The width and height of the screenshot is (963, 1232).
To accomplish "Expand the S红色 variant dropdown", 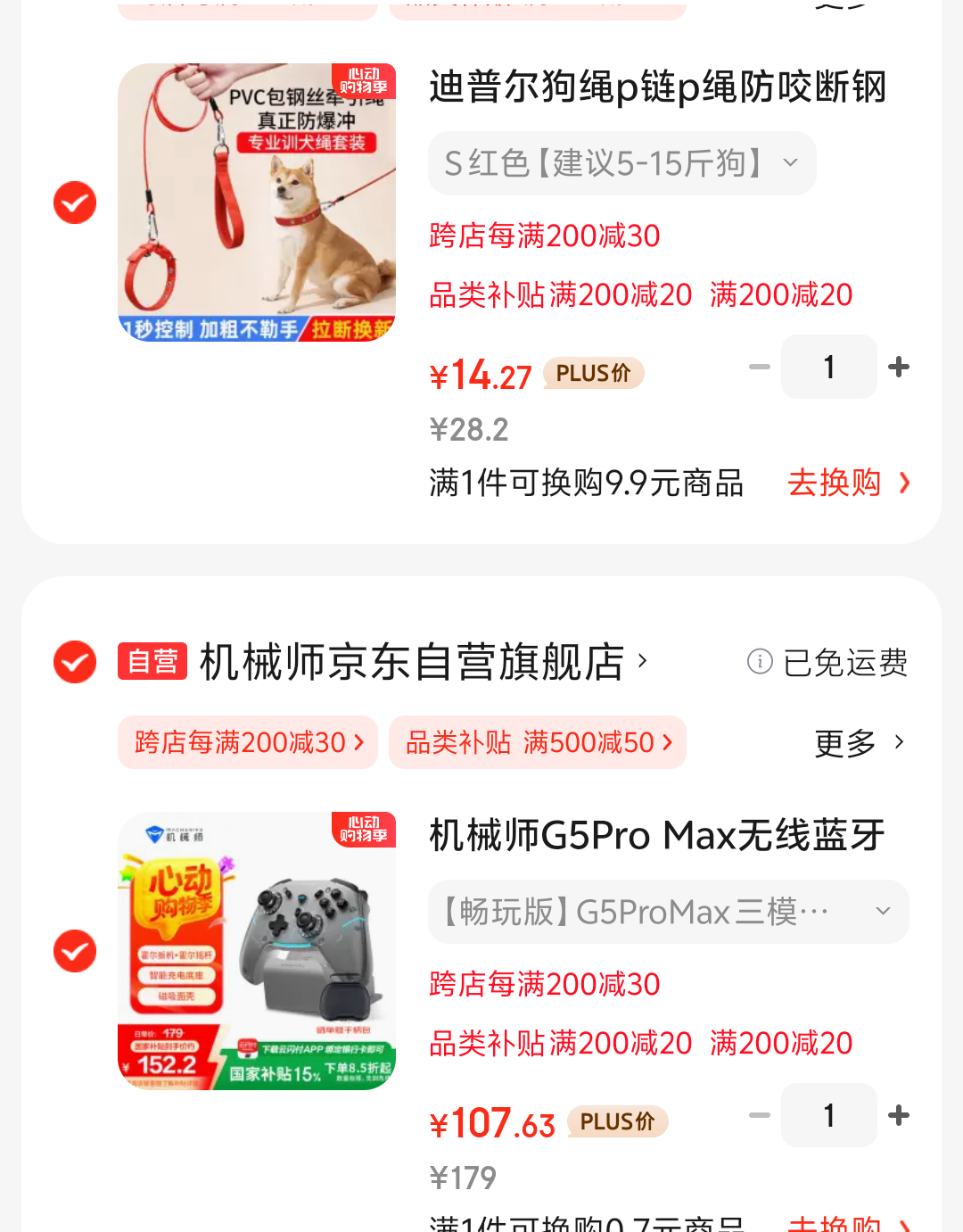I will pos(621,163).
